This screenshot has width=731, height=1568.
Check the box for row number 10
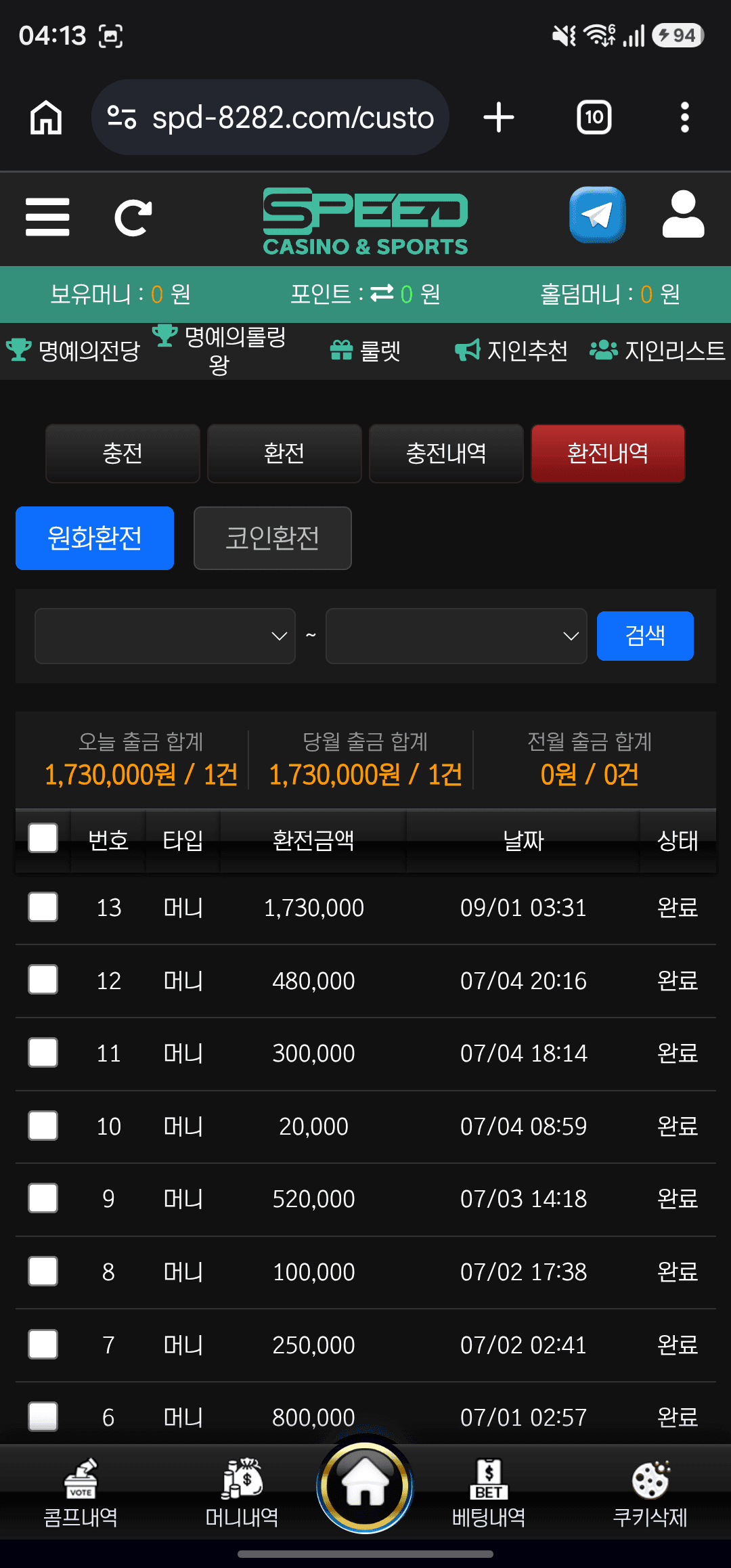tap(43, 1126)
